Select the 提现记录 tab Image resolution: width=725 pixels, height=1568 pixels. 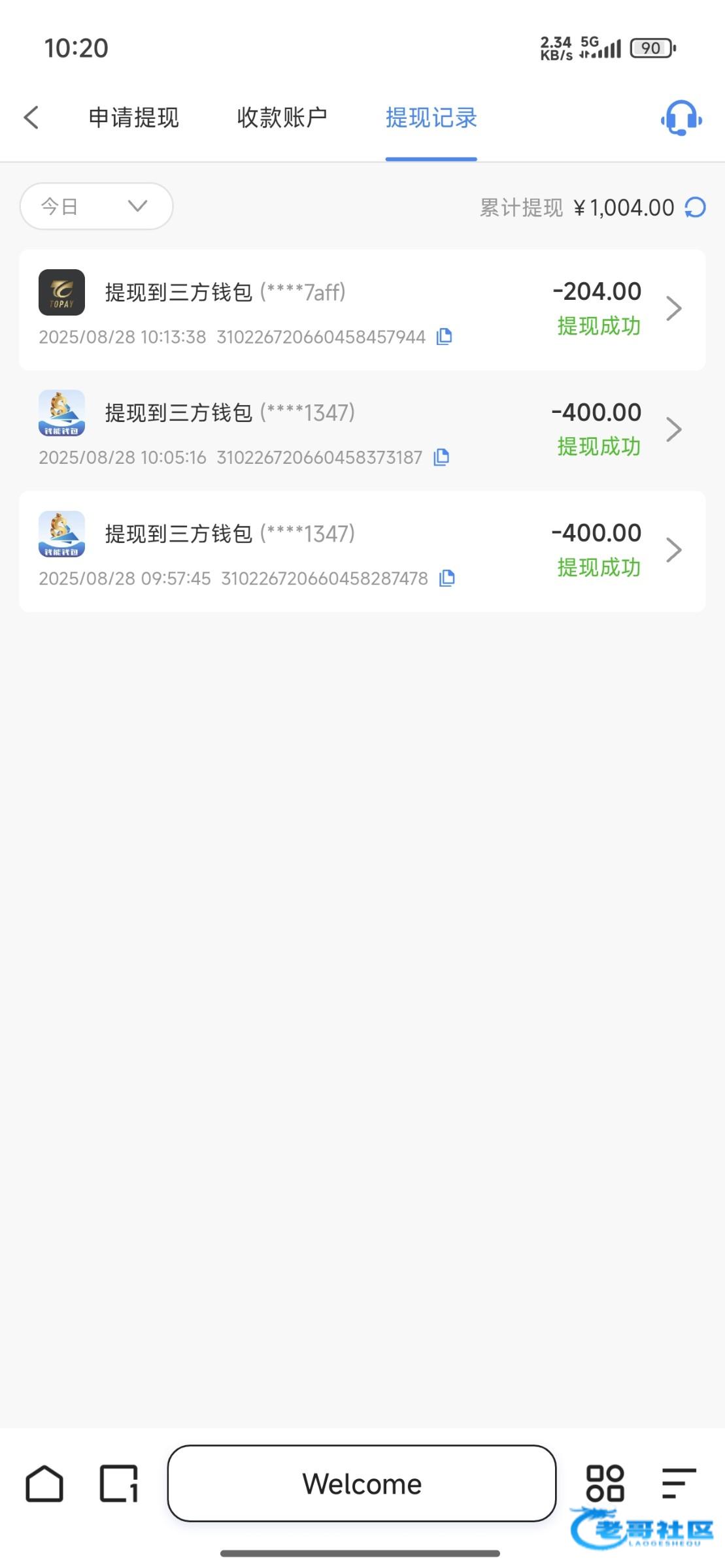pyautogui.click(x=431, y=118)
